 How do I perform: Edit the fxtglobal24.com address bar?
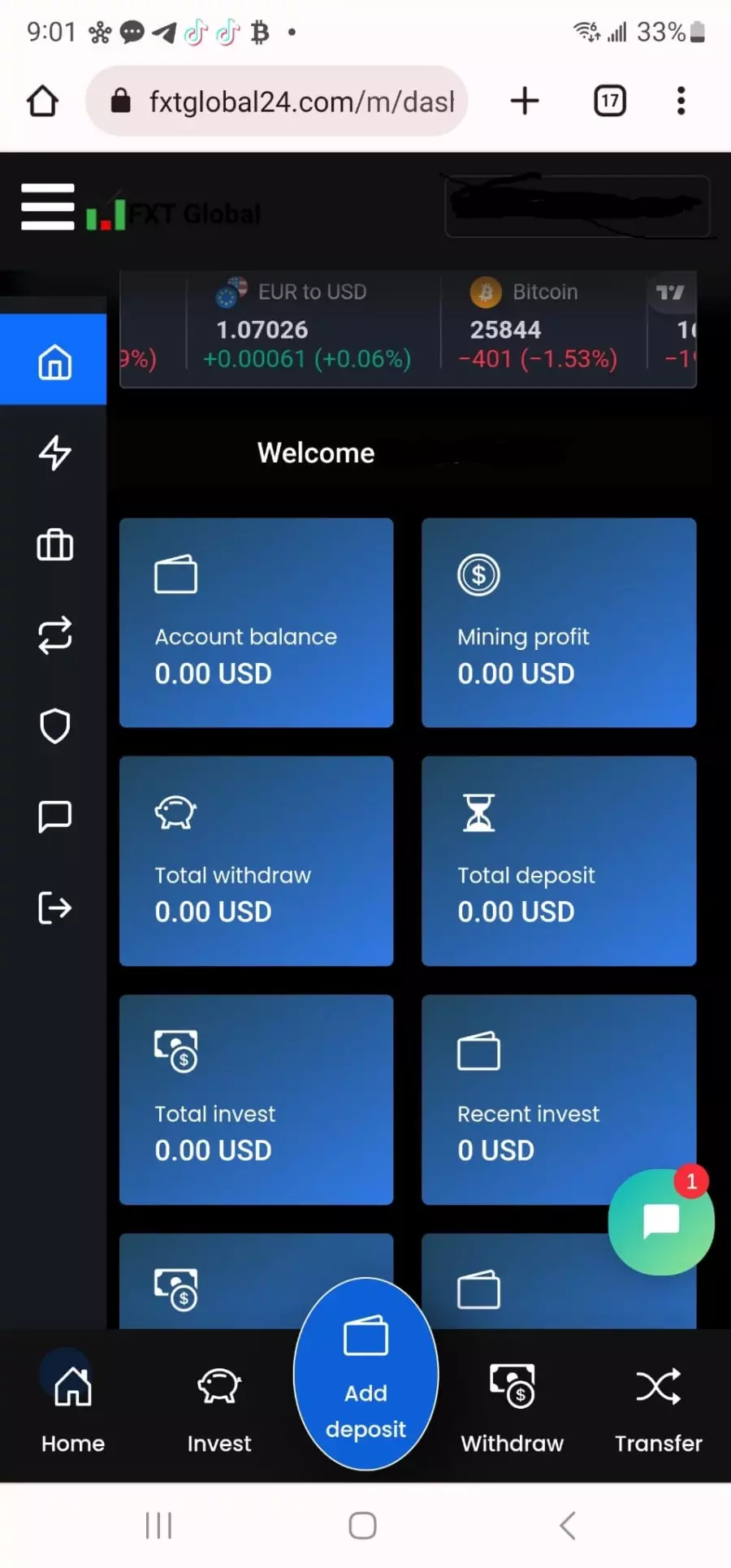click(277, 102)
